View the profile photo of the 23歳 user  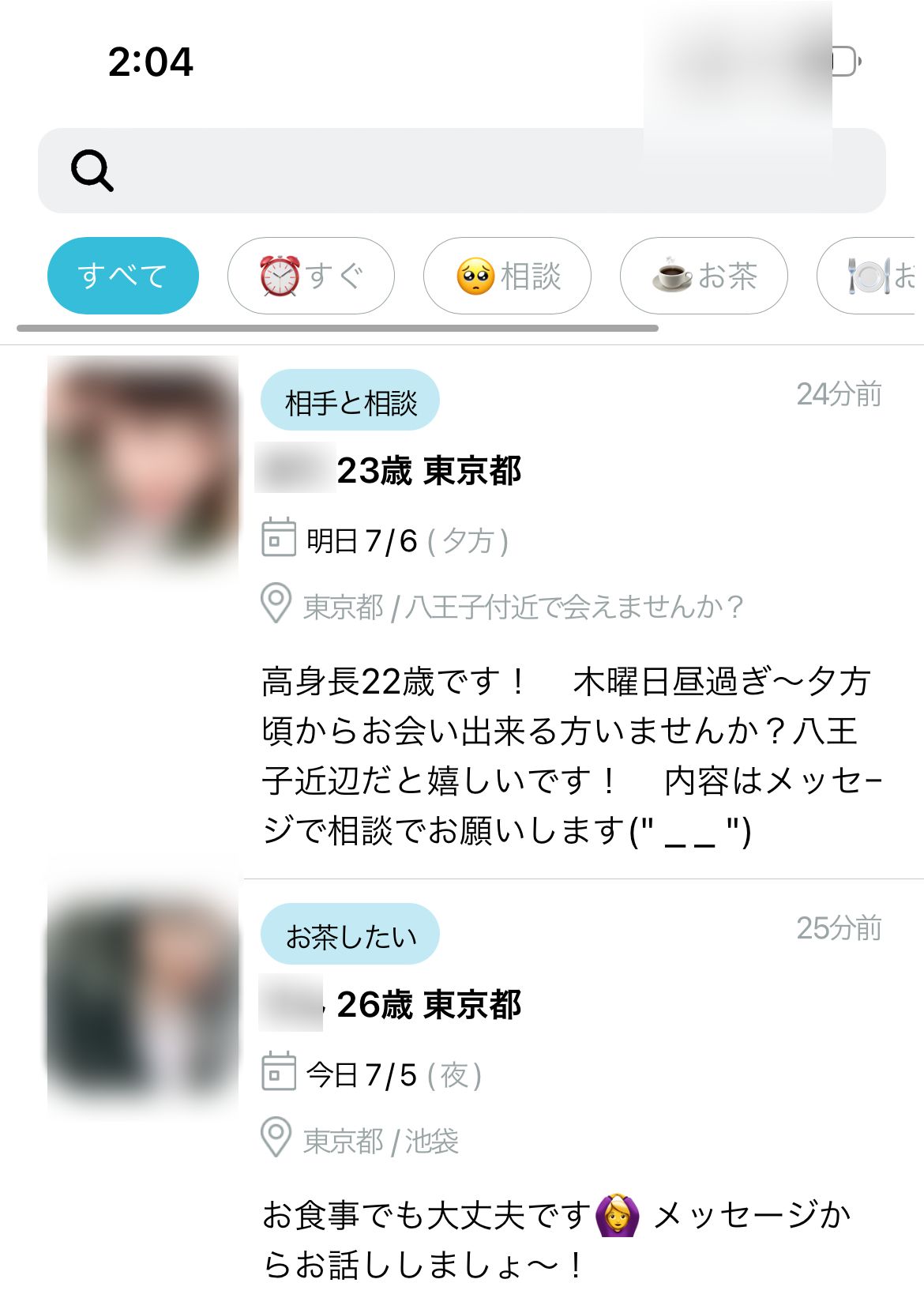tap(143, 462)
